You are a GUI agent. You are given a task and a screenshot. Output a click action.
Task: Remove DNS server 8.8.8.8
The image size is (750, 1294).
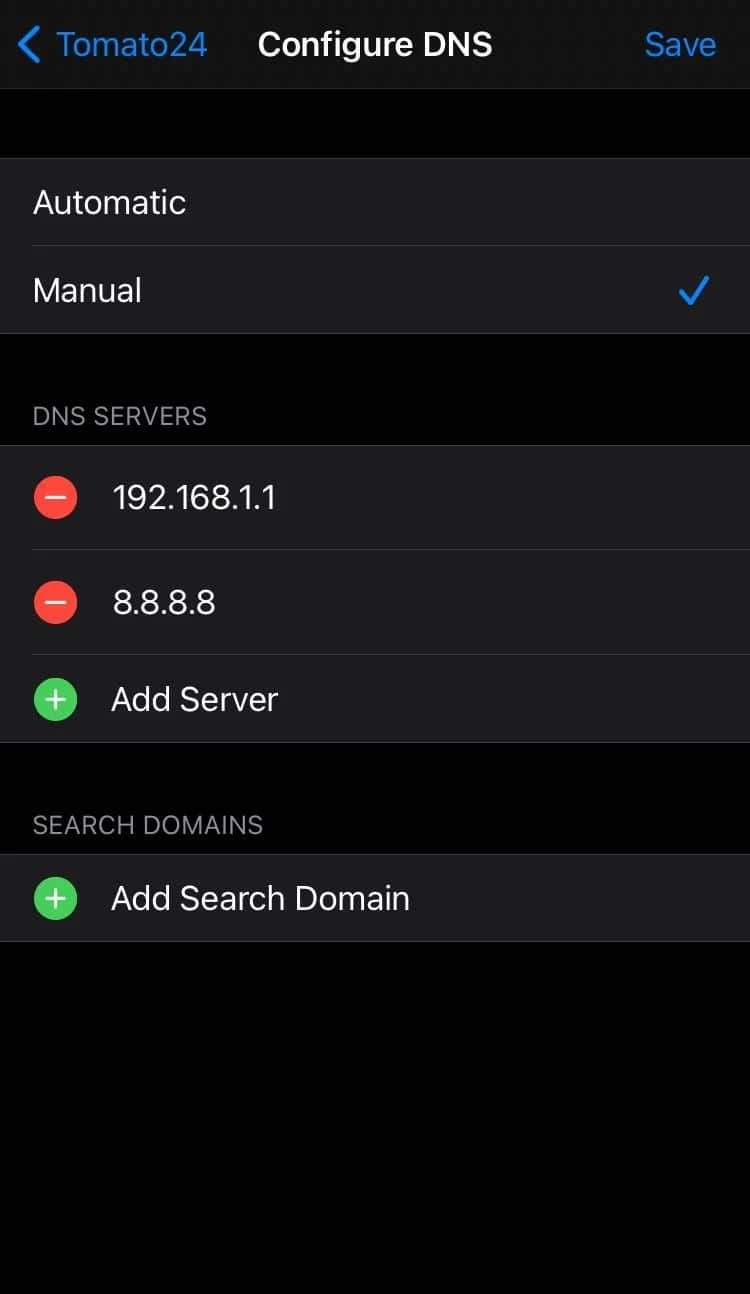pos(56,602)
